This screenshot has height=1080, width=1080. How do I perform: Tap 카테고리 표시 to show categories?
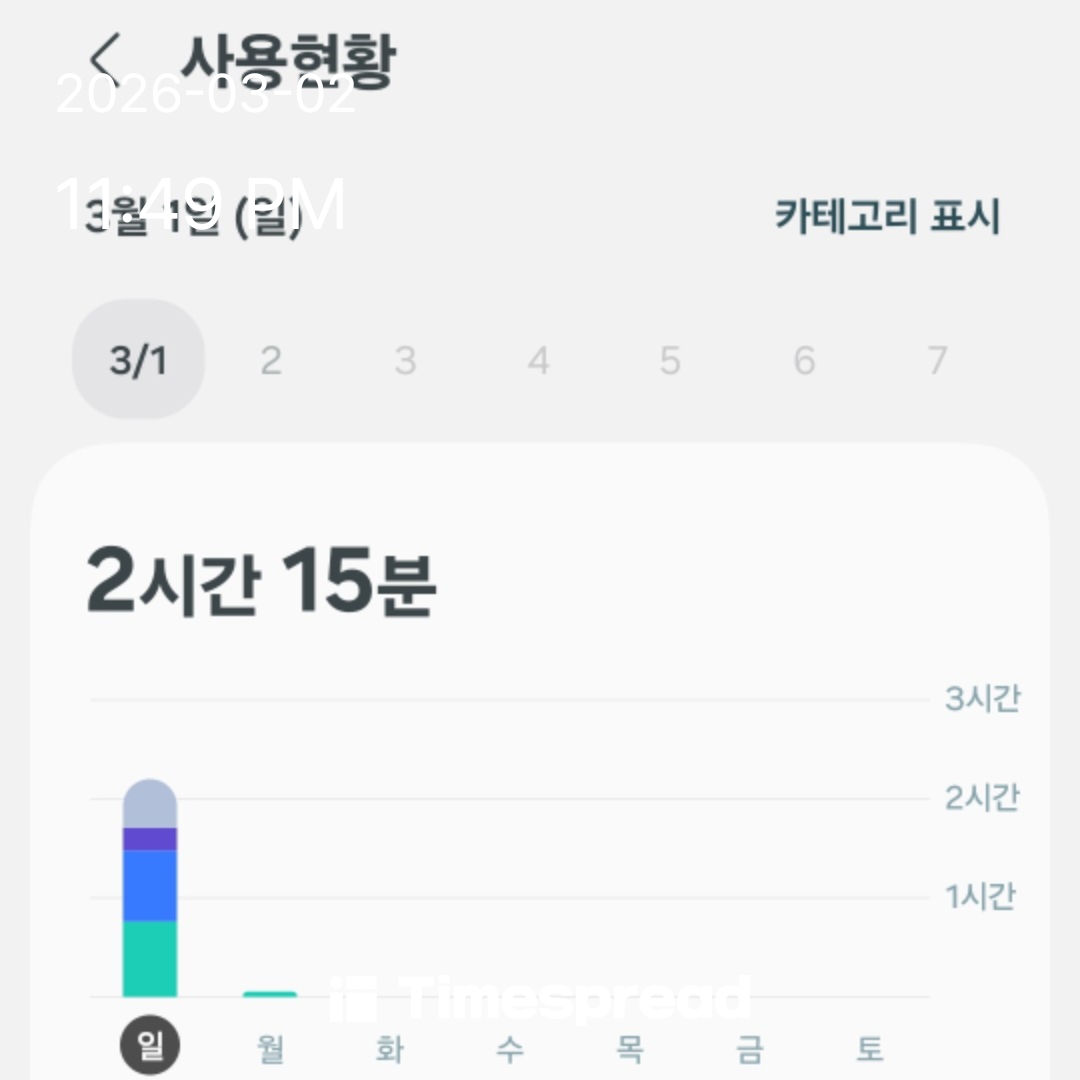point(887,216)
